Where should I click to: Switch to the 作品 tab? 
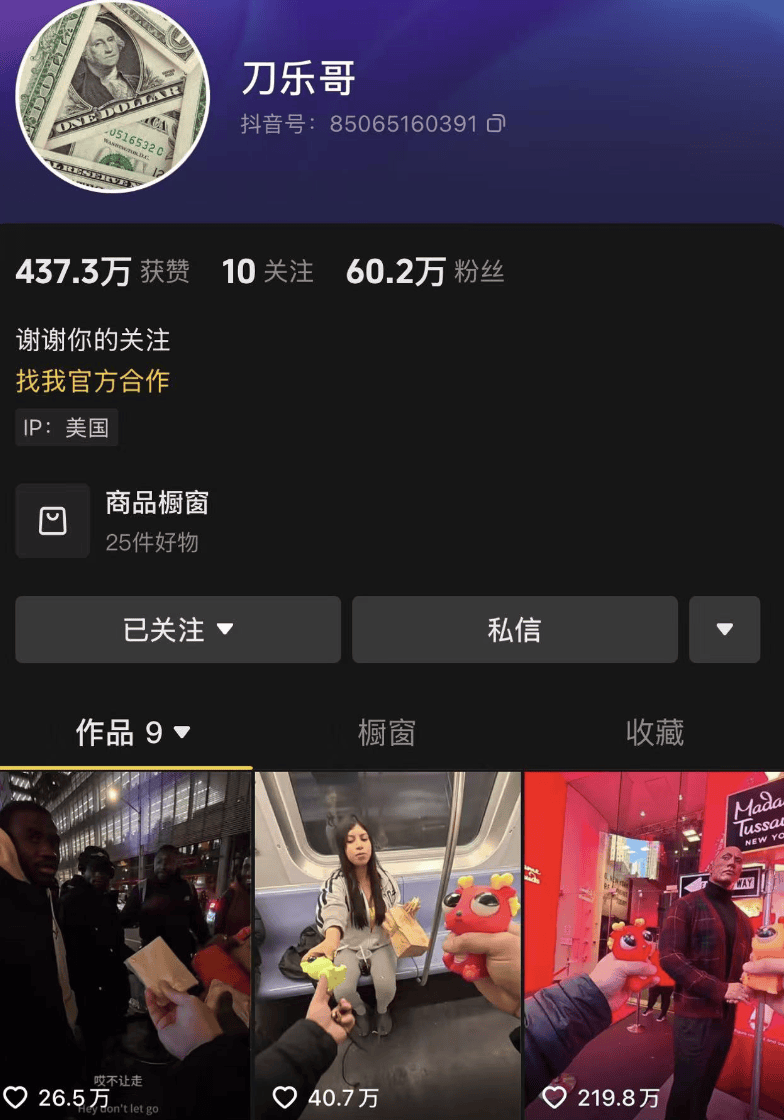click(132, 733)
